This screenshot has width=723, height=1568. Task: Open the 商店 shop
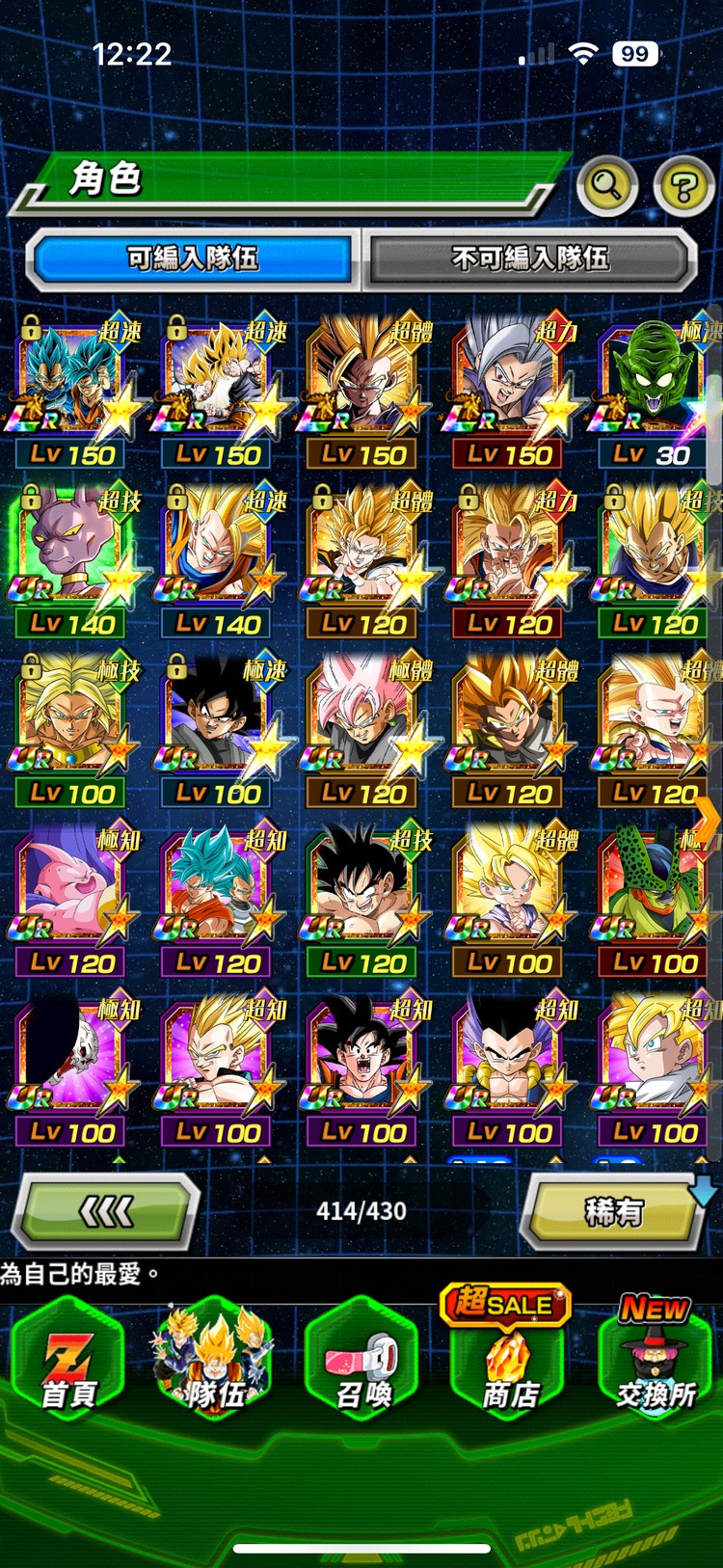tap(508, 1362)
